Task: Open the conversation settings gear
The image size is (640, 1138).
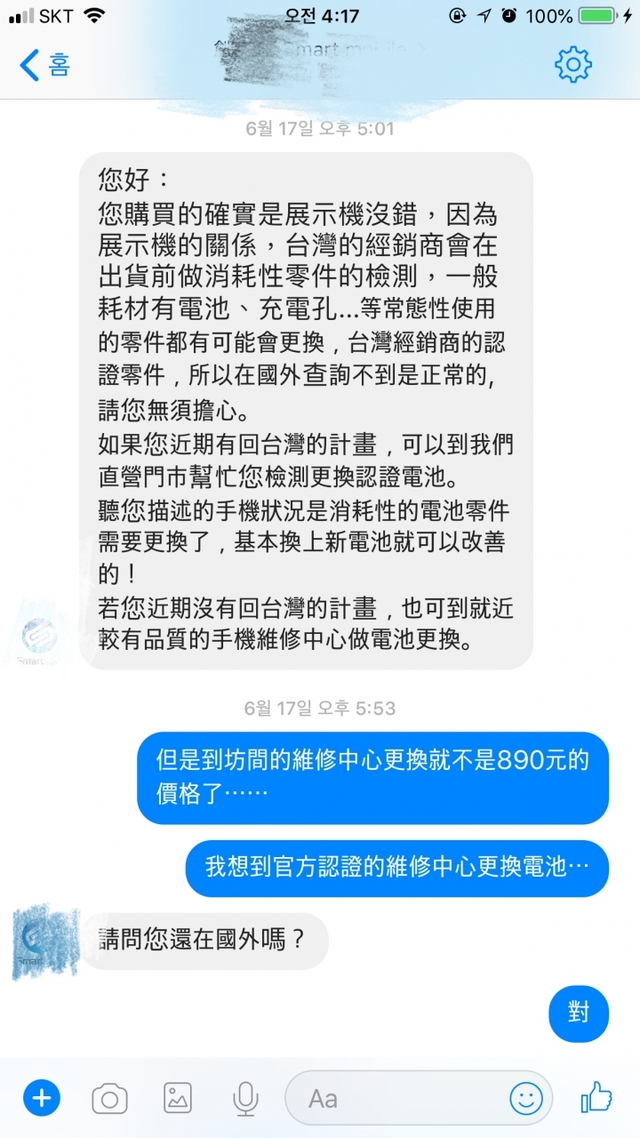Action: pyautogui.click(x=573, y=65)
